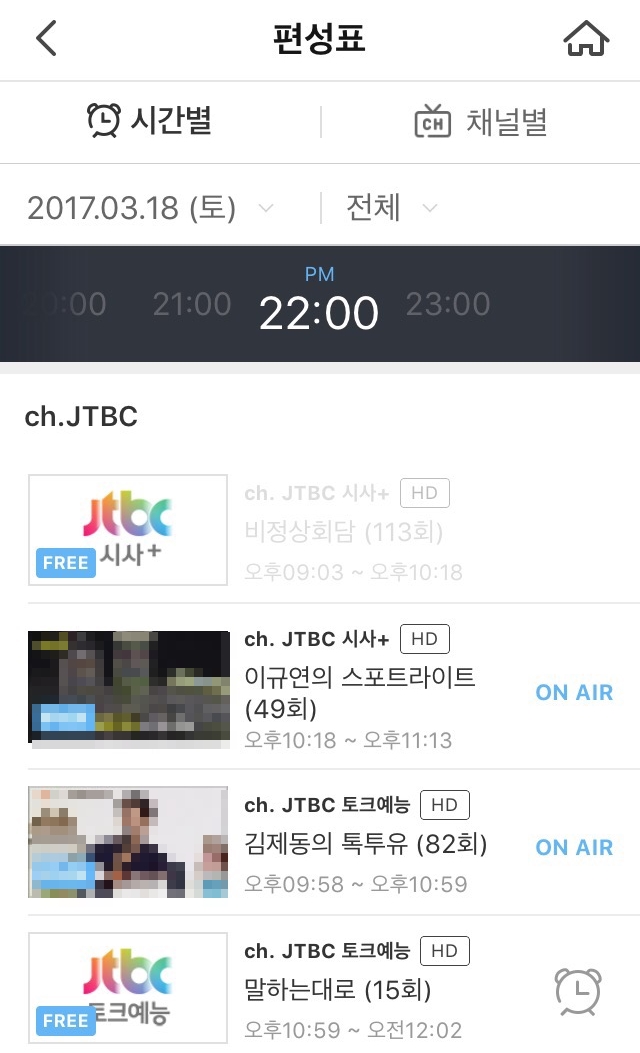Switch to the 시간별 tab
This screenshot has height=1053, width=640.
click(150, 122)
